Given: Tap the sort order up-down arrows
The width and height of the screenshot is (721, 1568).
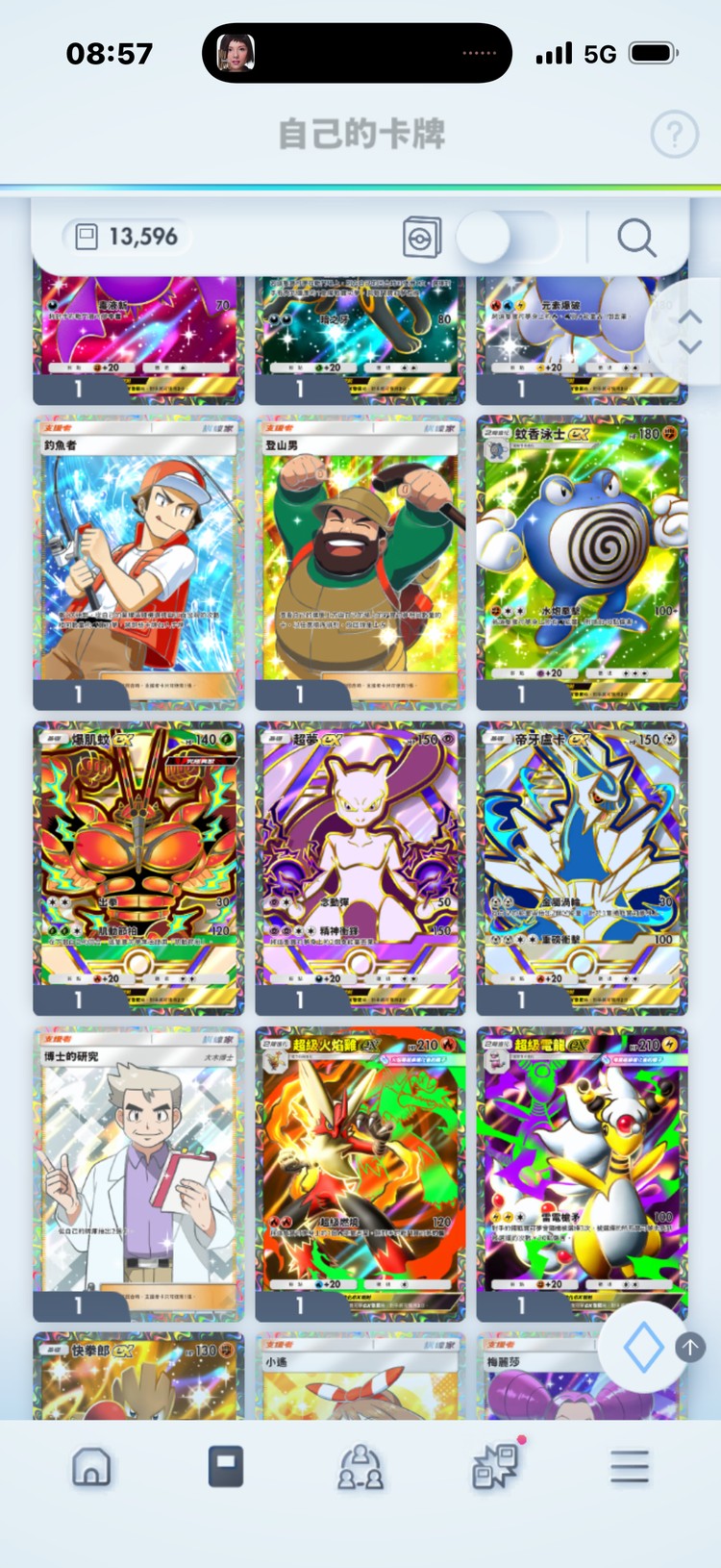Looking at the screenshot, I should click(x=689, y=332).
